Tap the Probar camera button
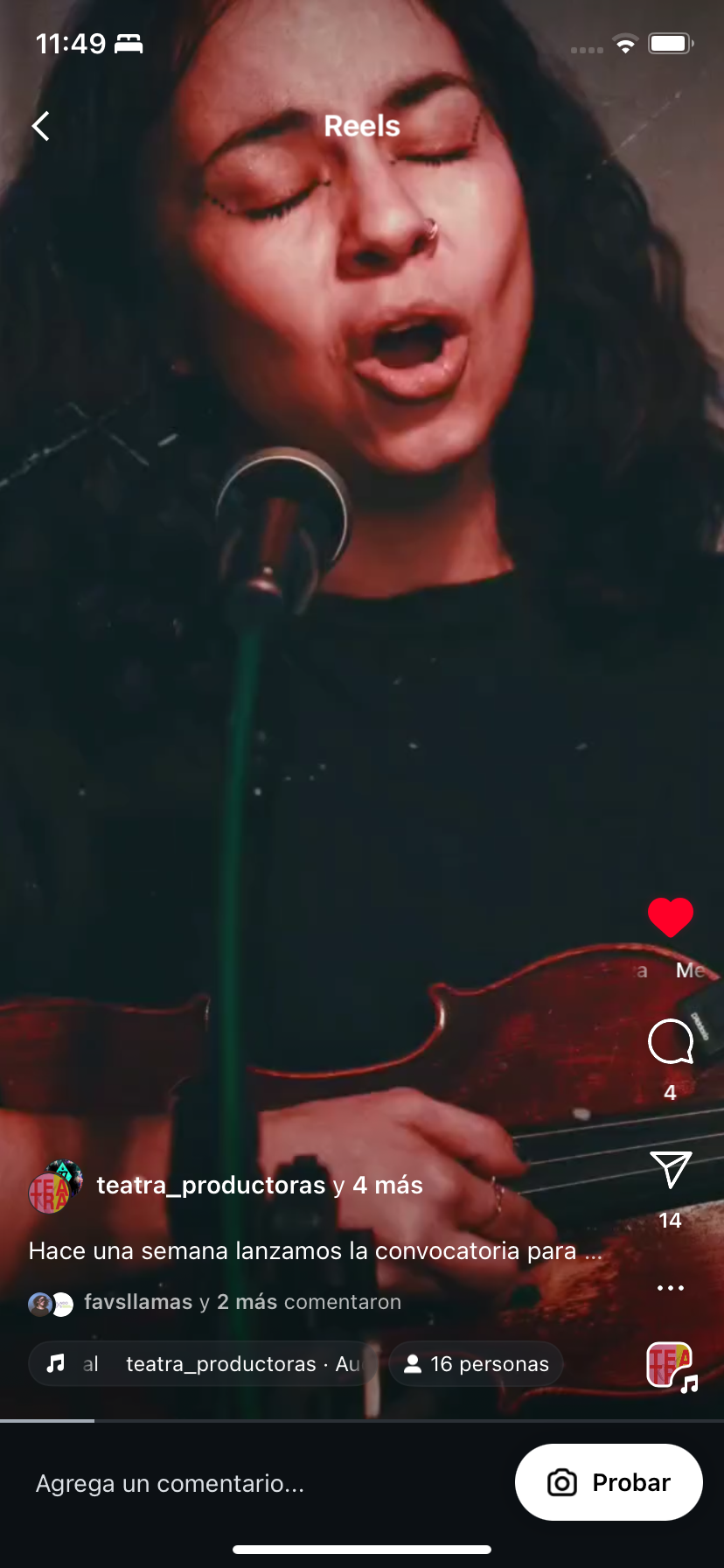724x1568 pixels. tap(609, 1482)
